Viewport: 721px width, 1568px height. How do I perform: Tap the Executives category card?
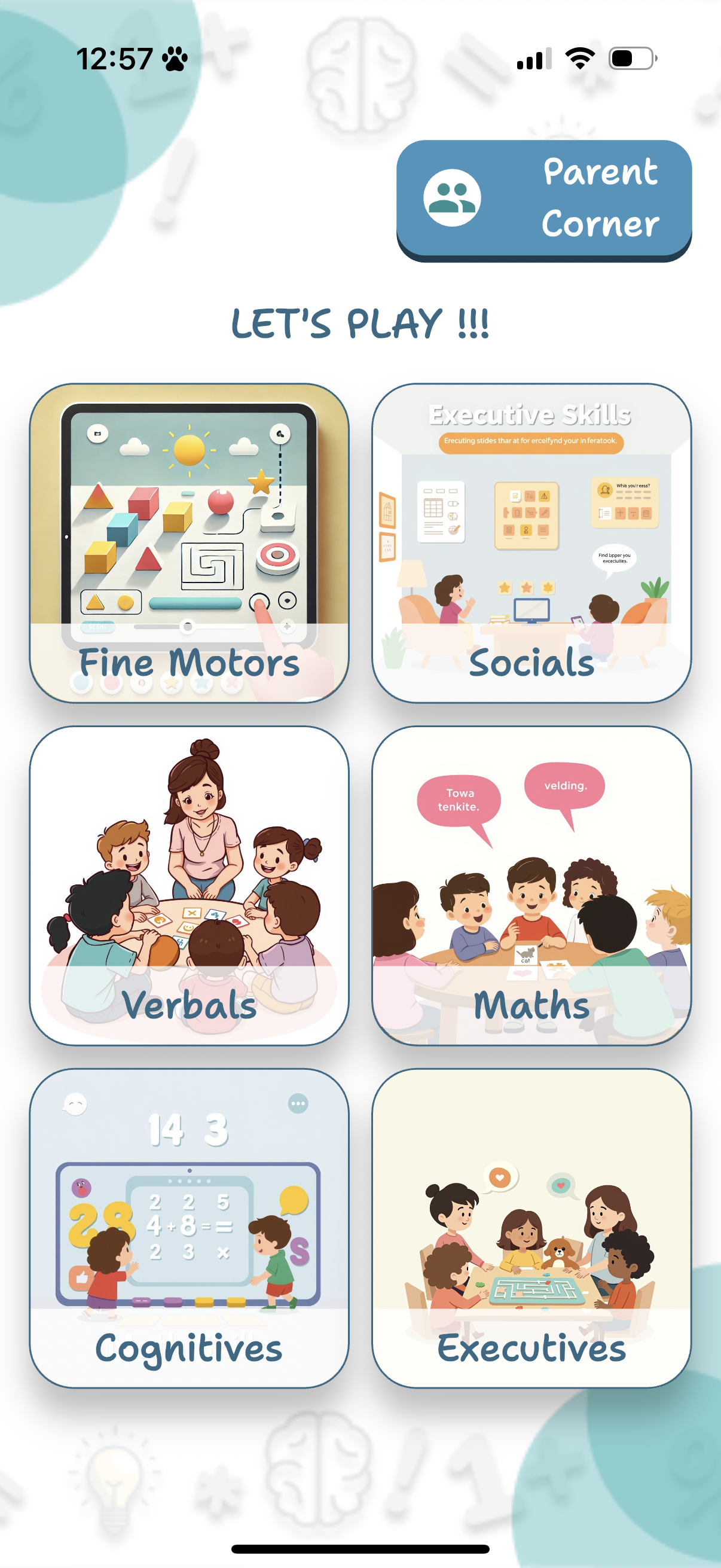click(x=531, y=1227)
